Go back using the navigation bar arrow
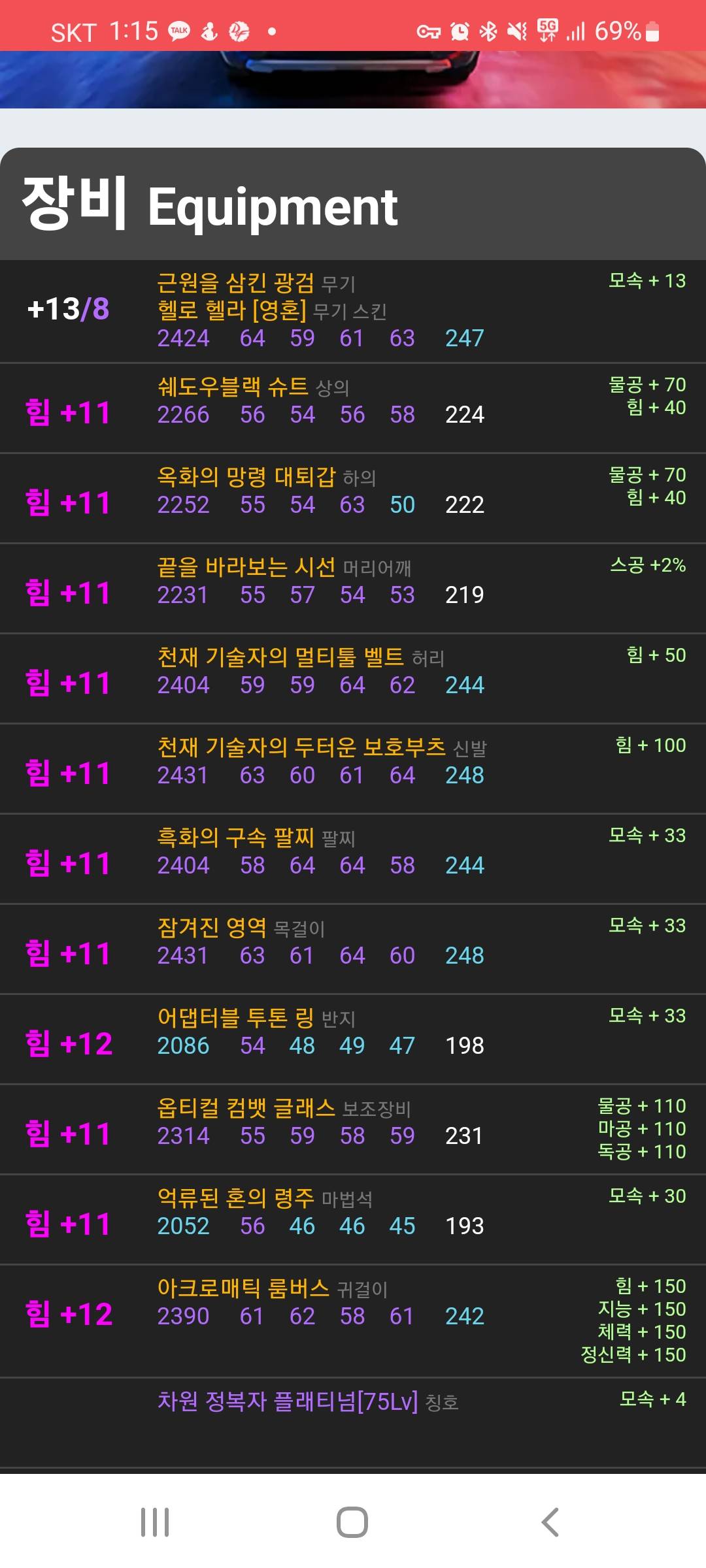 tap(550, 1522)
